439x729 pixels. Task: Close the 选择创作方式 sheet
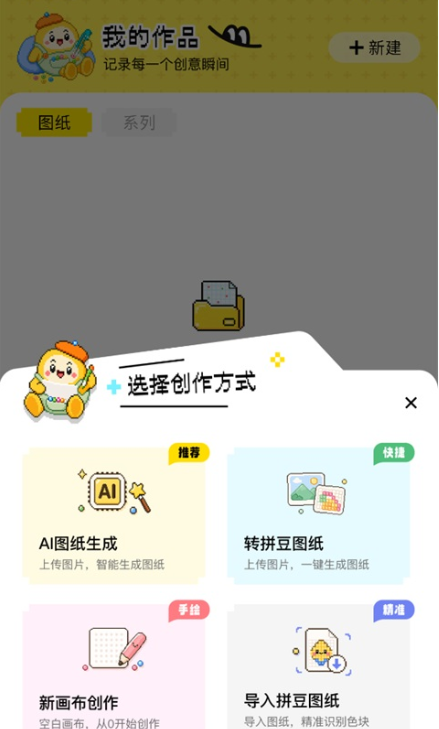tap(411, 403)
